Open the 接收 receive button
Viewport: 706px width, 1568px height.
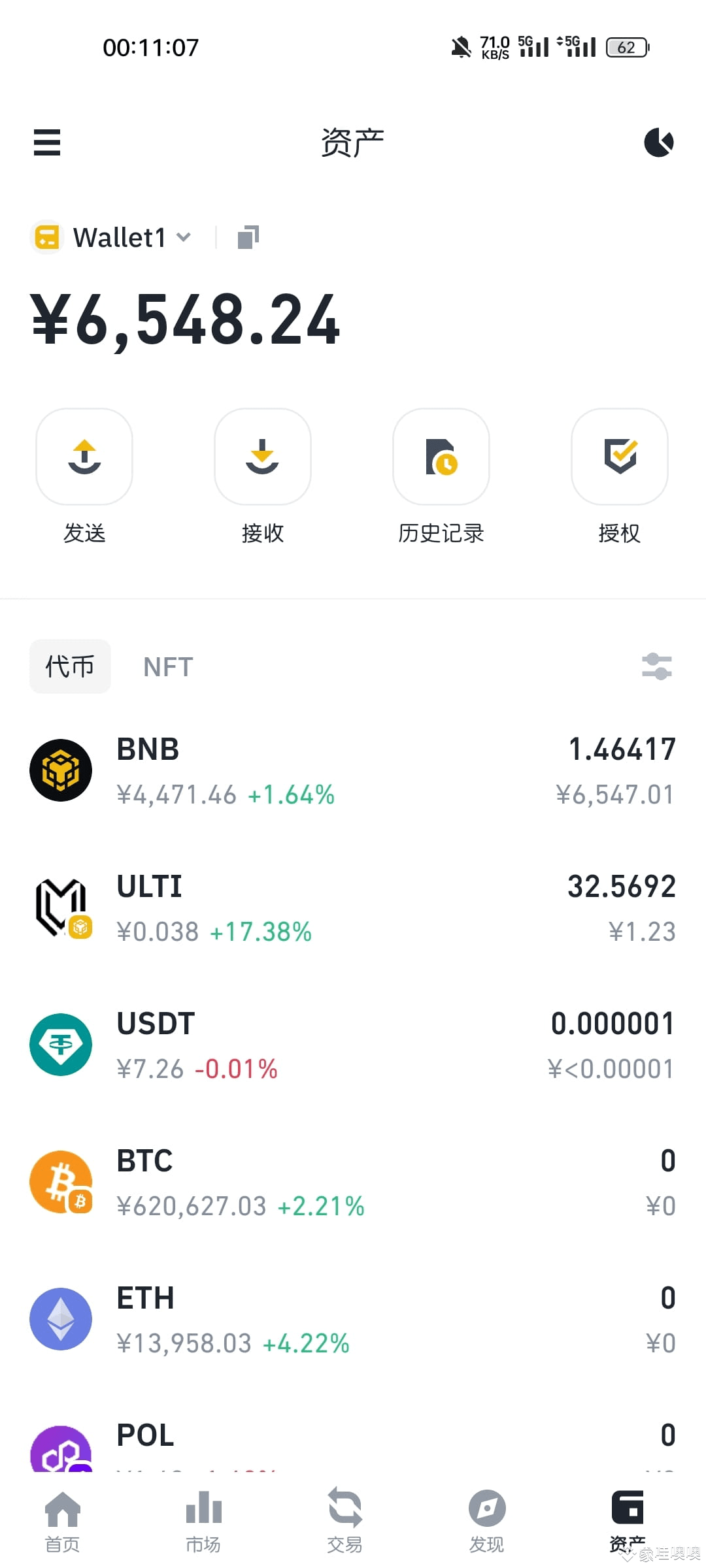coord(263,457)
